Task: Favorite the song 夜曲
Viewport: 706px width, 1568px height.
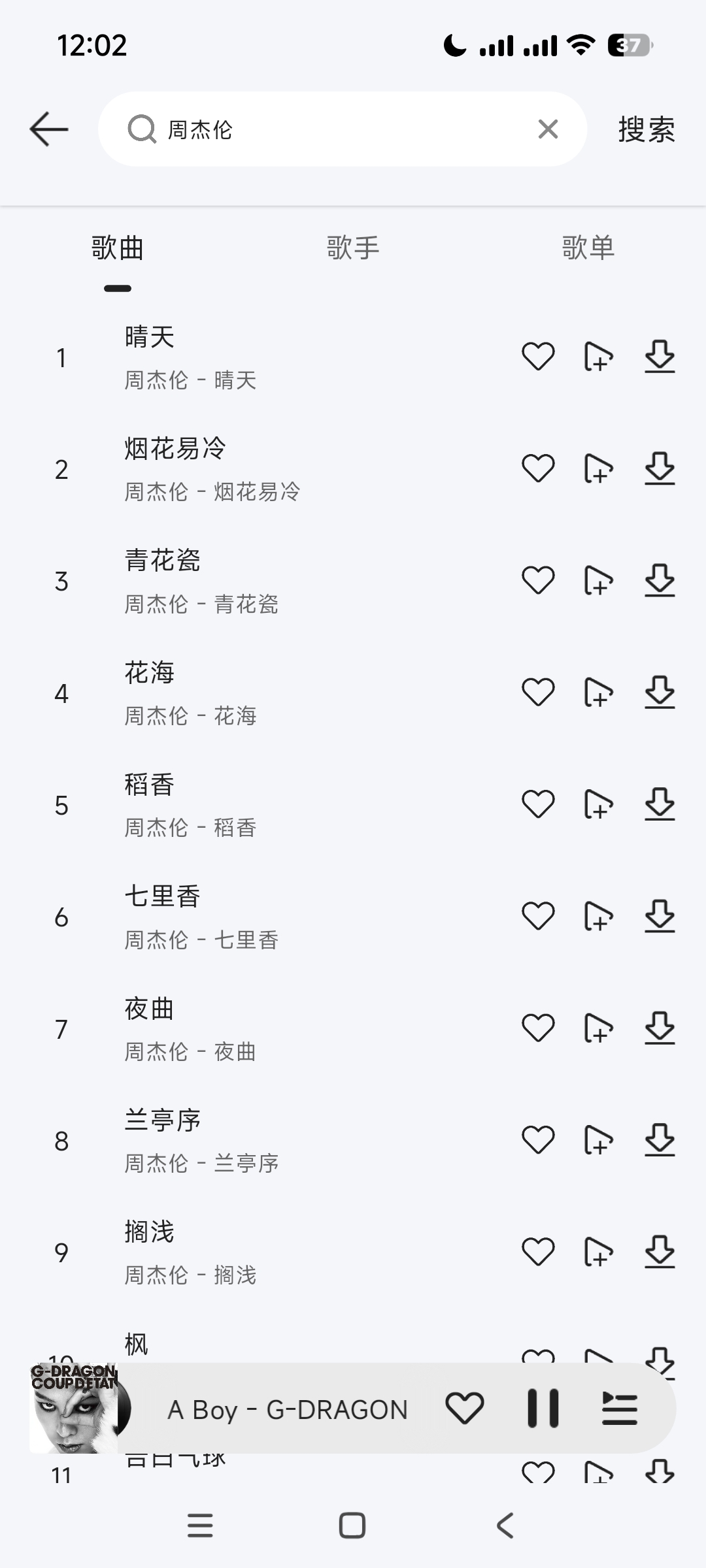Action: 537,1028
